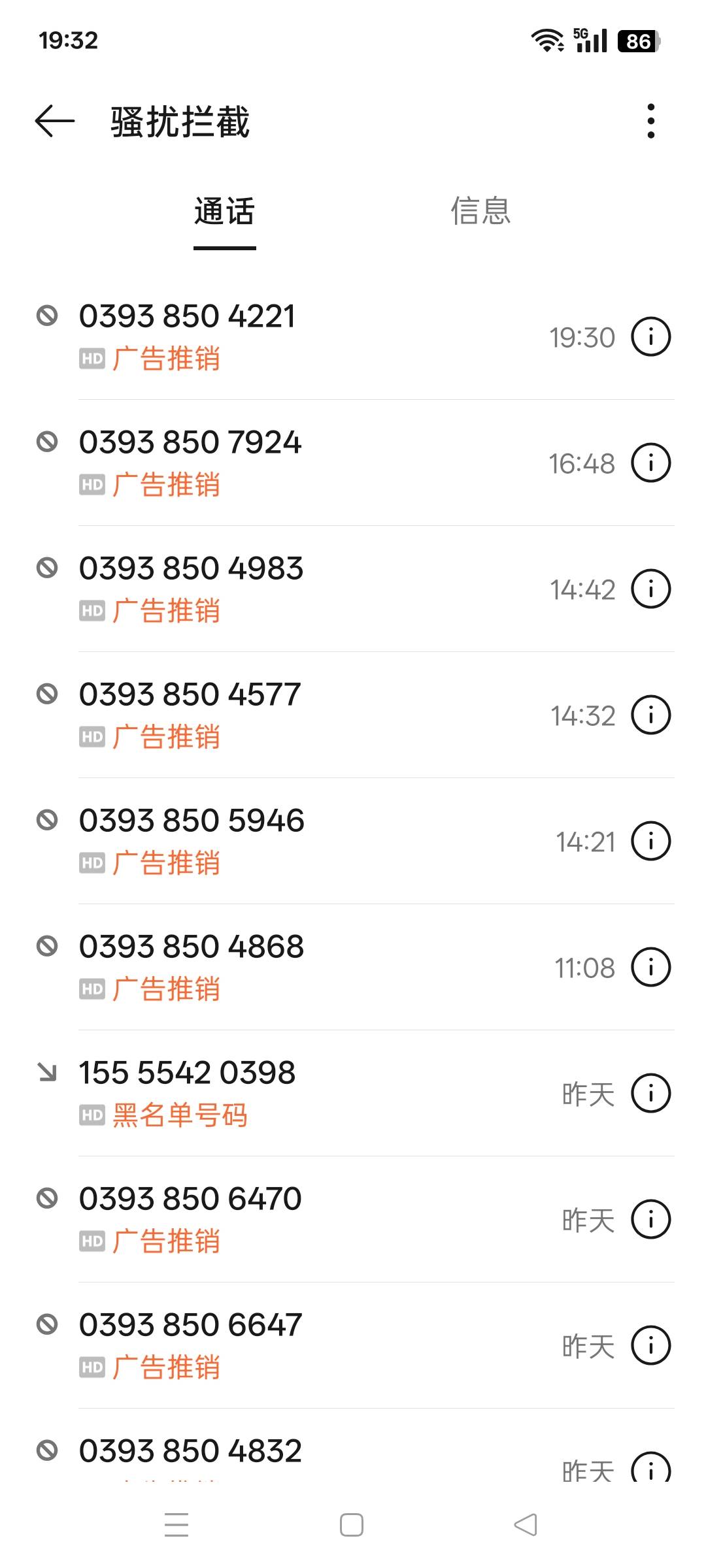The height and width of the screenshot is (1568, 706).
Task: Open blocked call 0393 850 4983
Action: click(x=353, y=589)
